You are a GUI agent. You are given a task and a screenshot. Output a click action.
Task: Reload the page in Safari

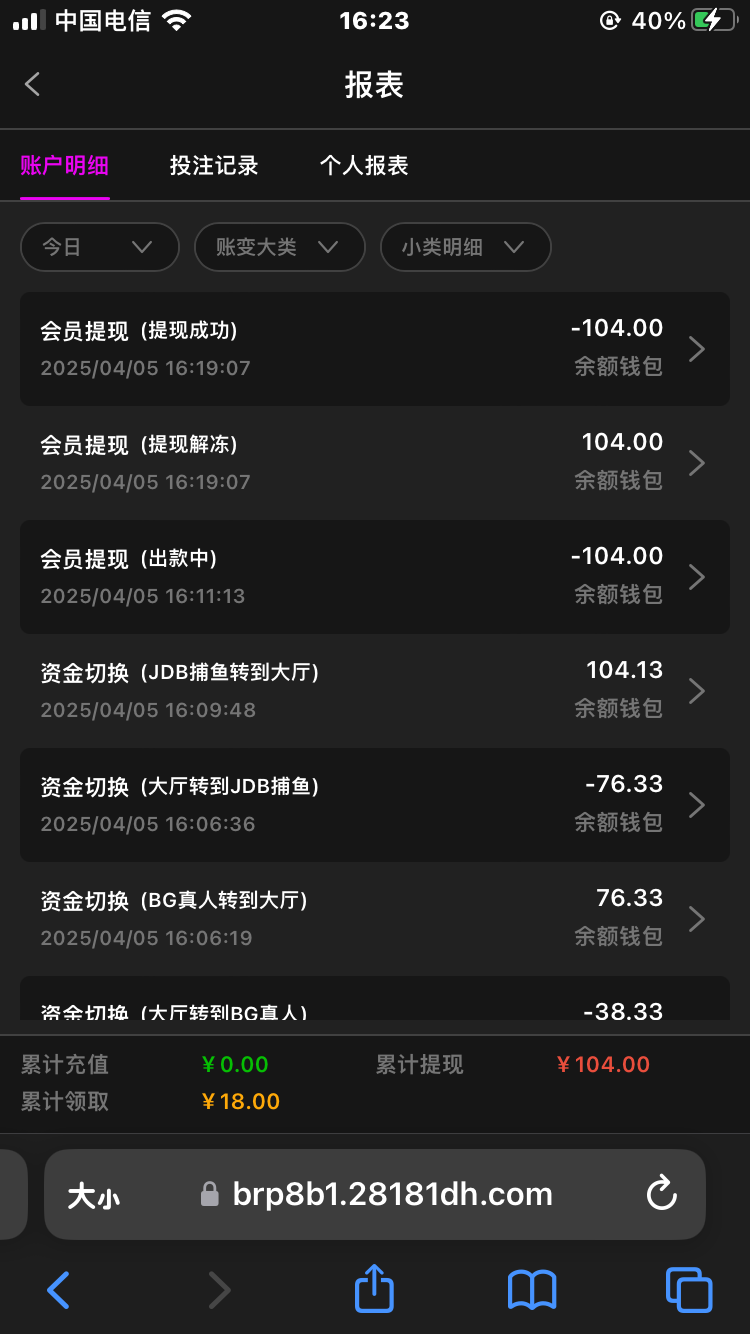pyautogui.click(x=662, y=1193)
